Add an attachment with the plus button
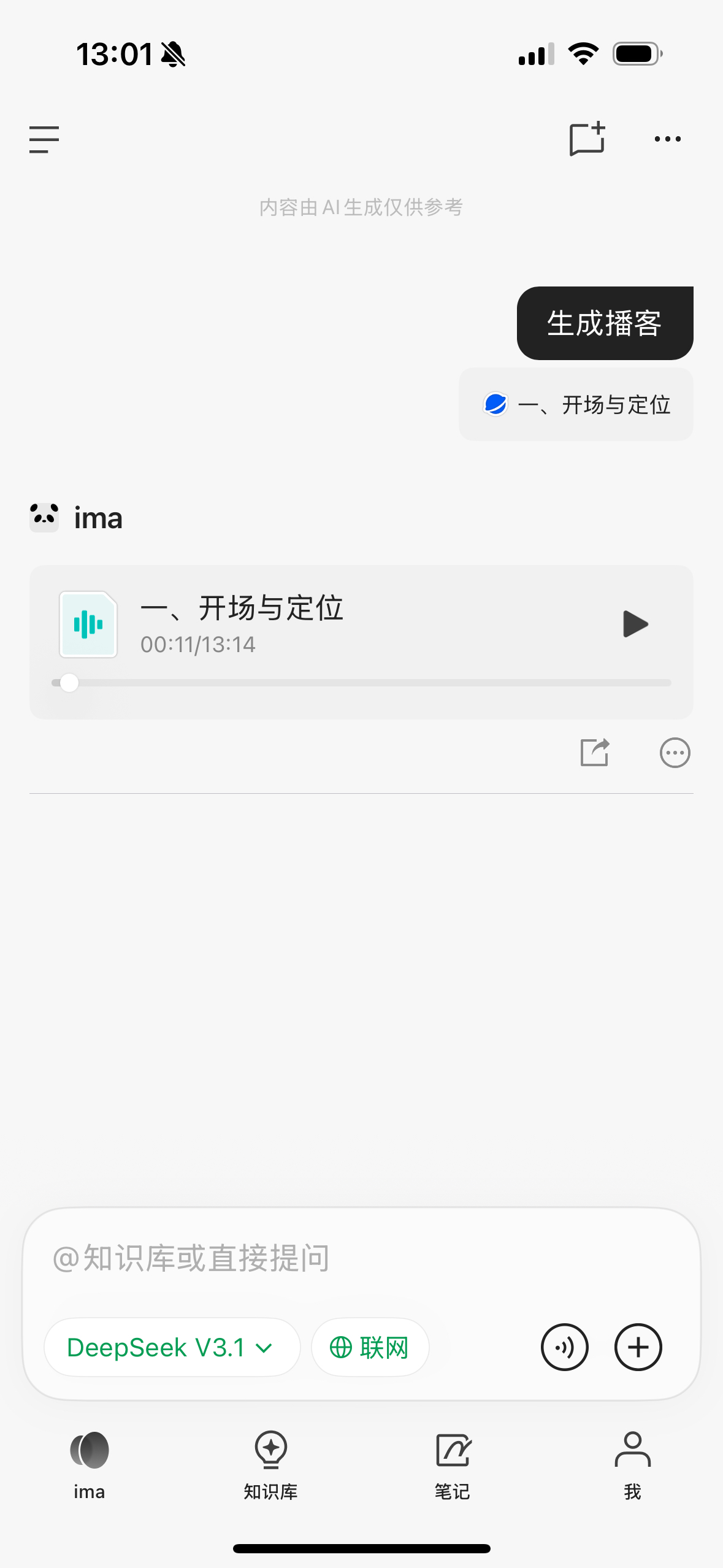The width and height of the screenshot is (723, 1568). (638, 1347)
